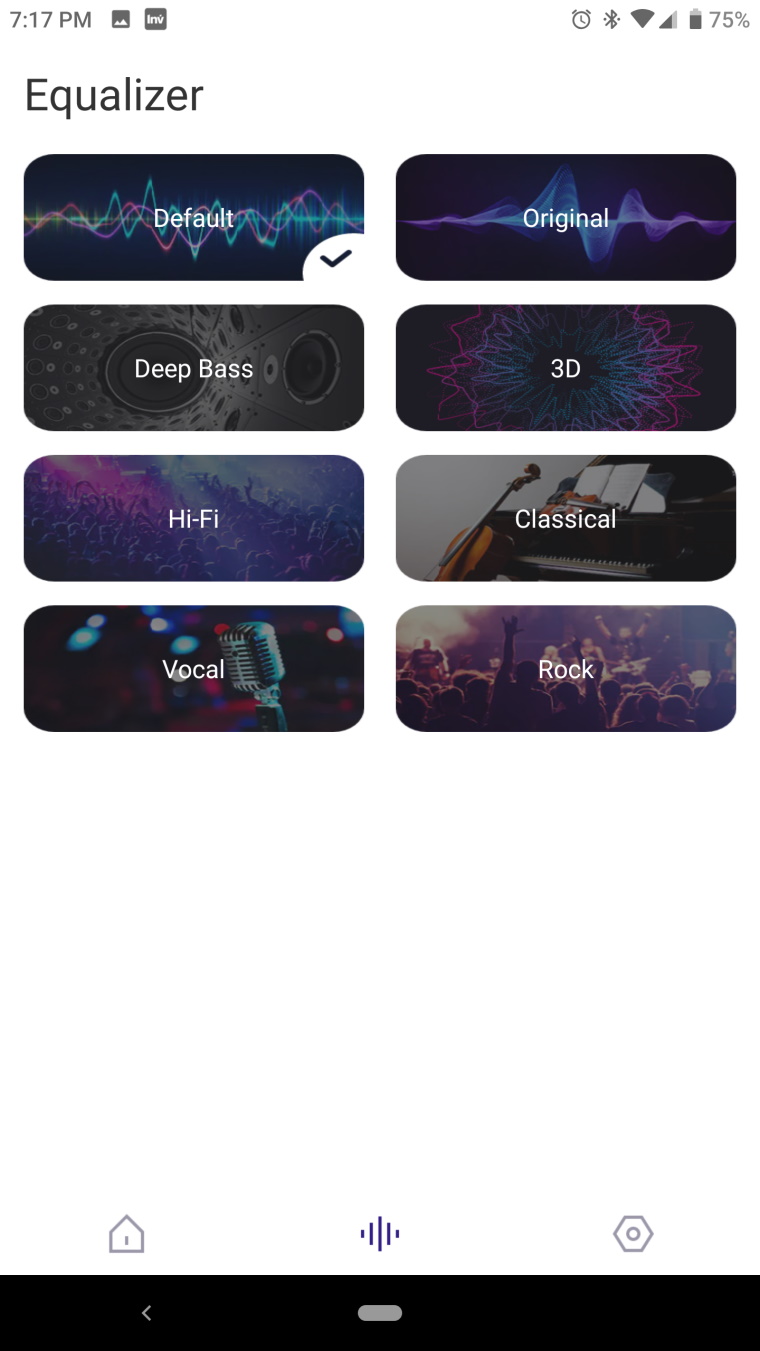The image size is (760, 1351).
Task: Switch to the 3D sound preset
Action: [x=566, y=368]
